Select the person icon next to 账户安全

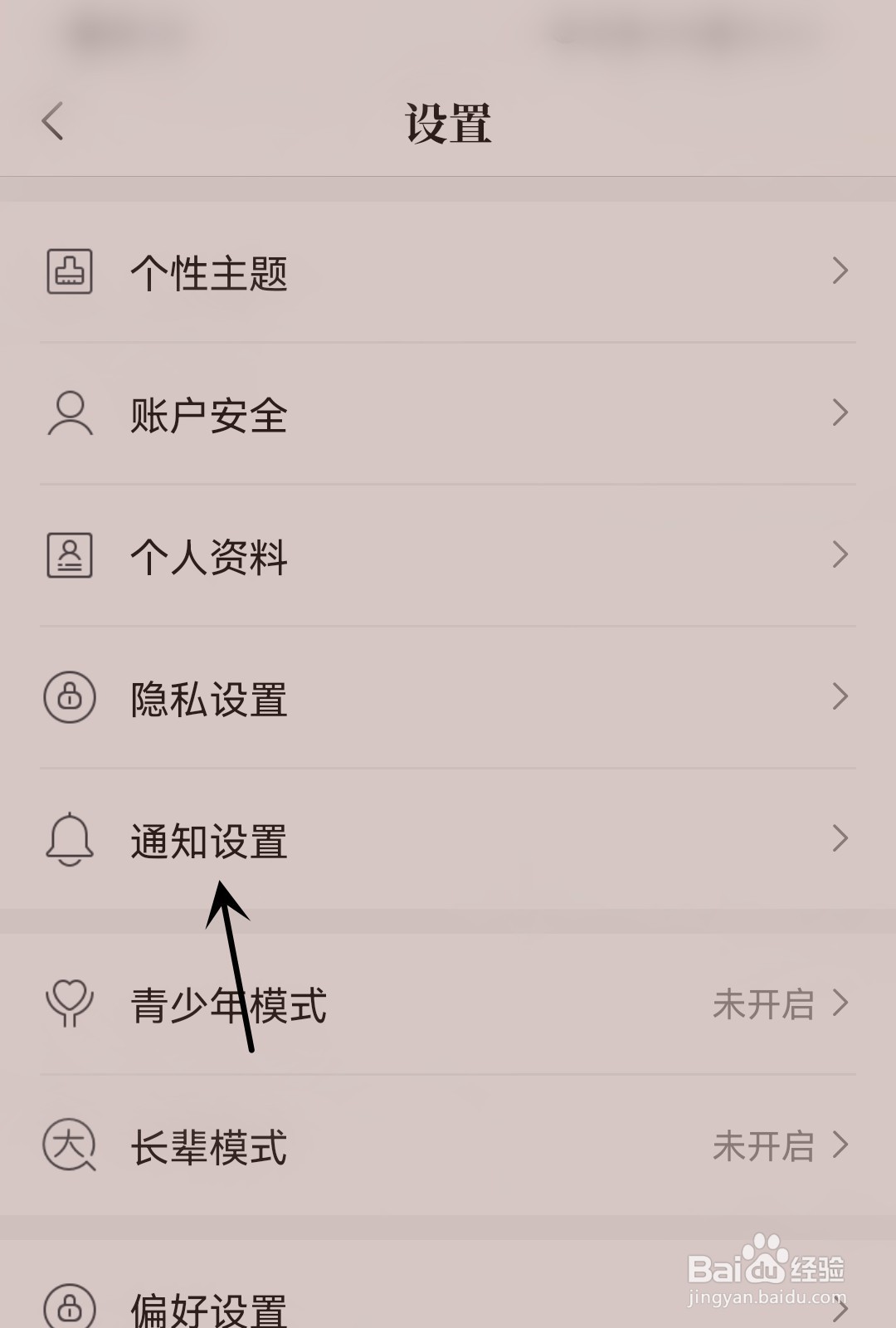pos(70,413)
